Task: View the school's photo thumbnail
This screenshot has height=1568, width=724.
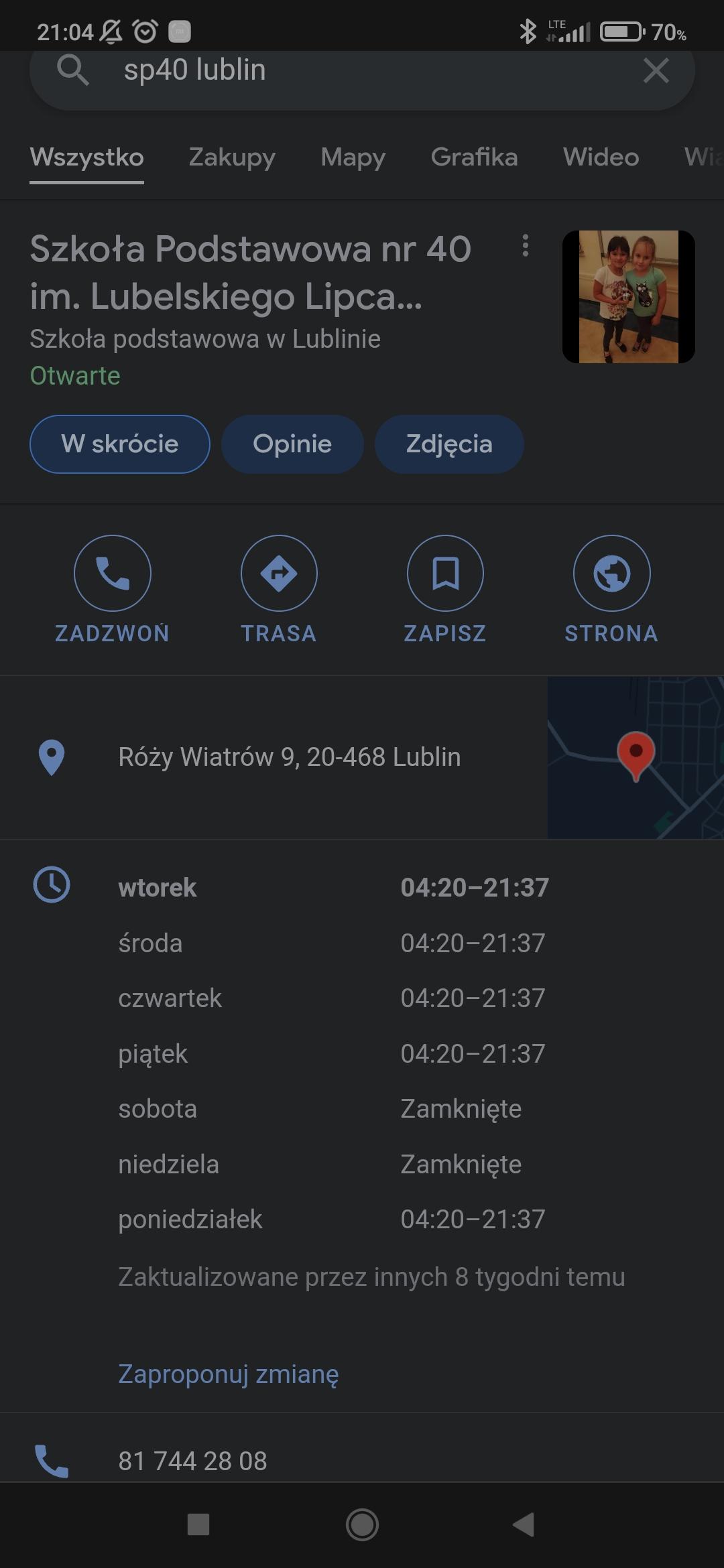Action: coord(628,297)
